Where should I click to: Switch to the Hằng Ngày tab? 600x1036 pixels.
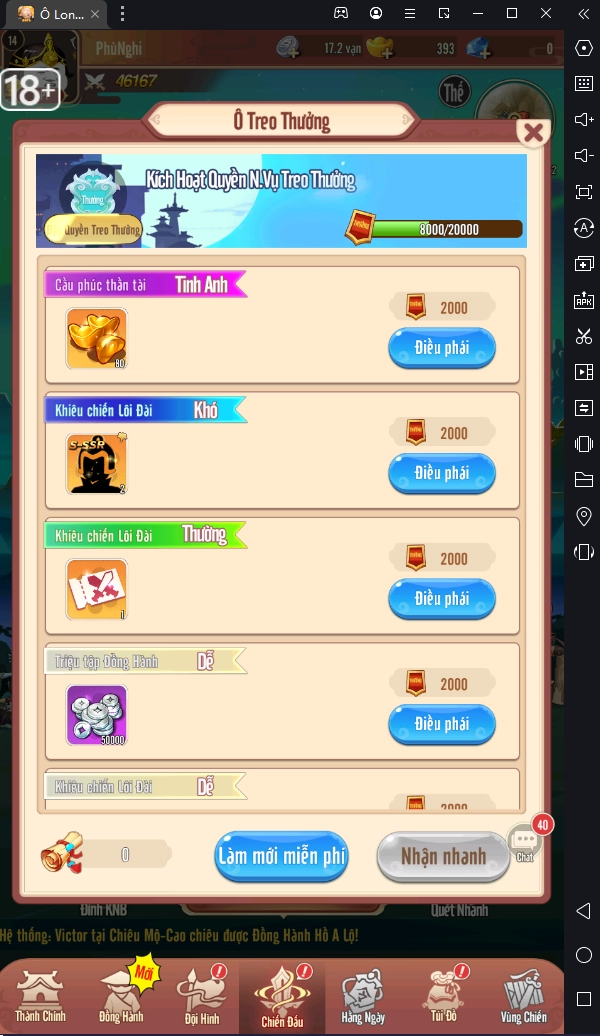pos(363,995)
